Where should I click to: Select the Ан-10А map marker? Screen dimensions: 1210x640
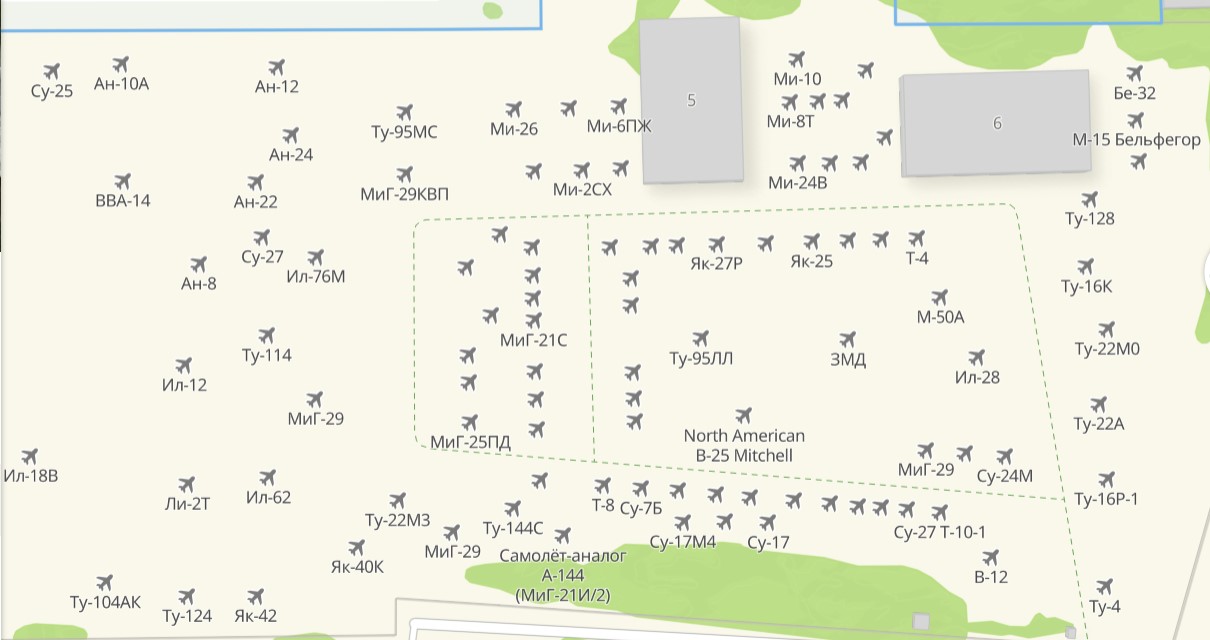coord(121,64)
